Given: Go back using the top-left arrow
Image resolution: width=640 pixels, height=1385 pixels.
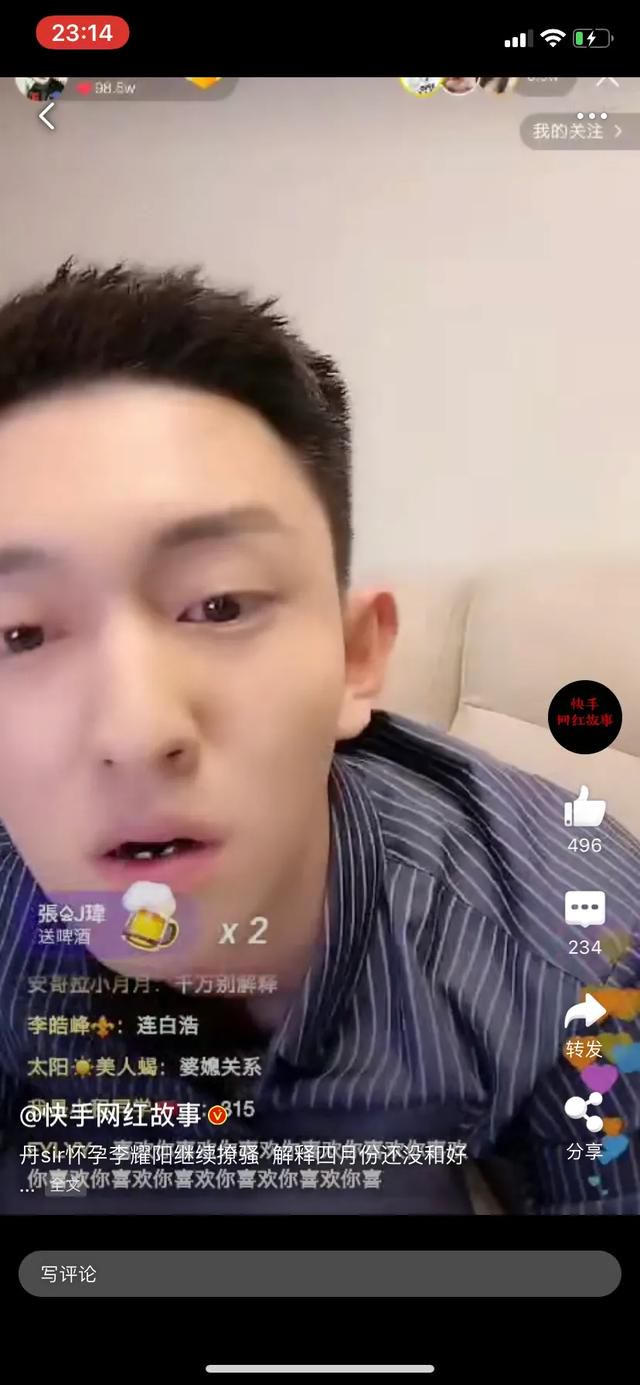Looking at the screenshot, I should coord(46,116).
